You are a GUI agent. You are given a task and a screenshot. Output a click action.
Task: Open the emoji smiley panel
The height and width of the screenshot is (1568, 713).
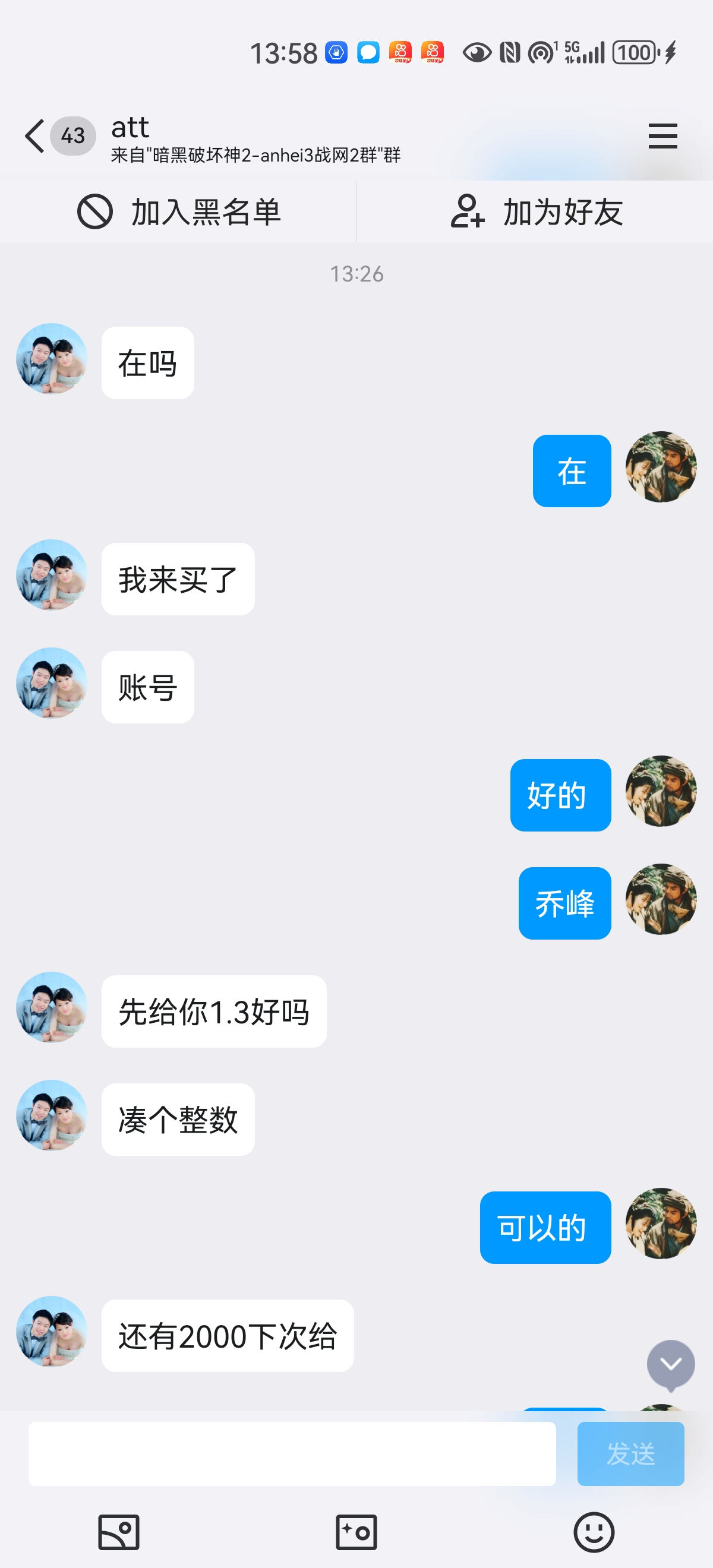[594, 1532]
